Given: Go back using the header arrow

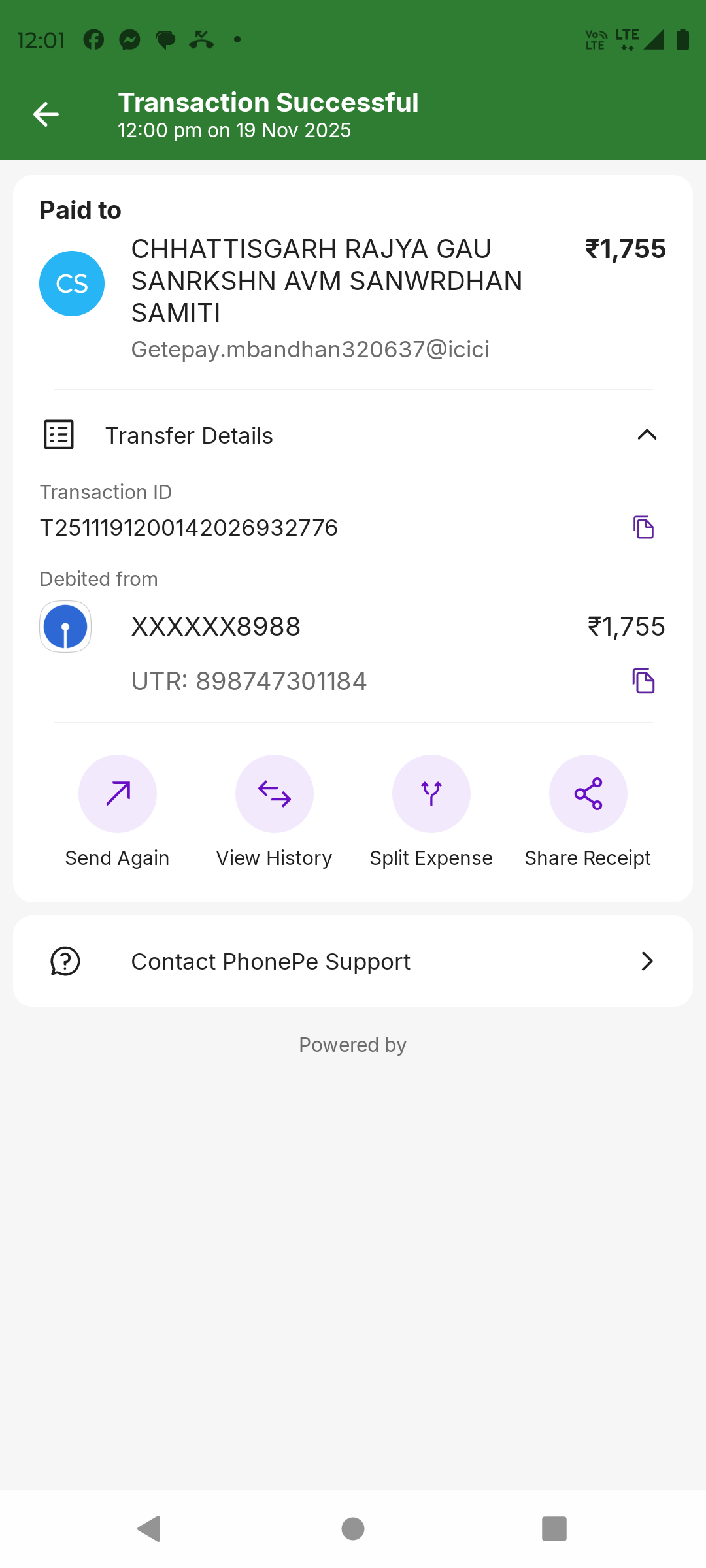Looking at the screenshot, I should (46, 114).
